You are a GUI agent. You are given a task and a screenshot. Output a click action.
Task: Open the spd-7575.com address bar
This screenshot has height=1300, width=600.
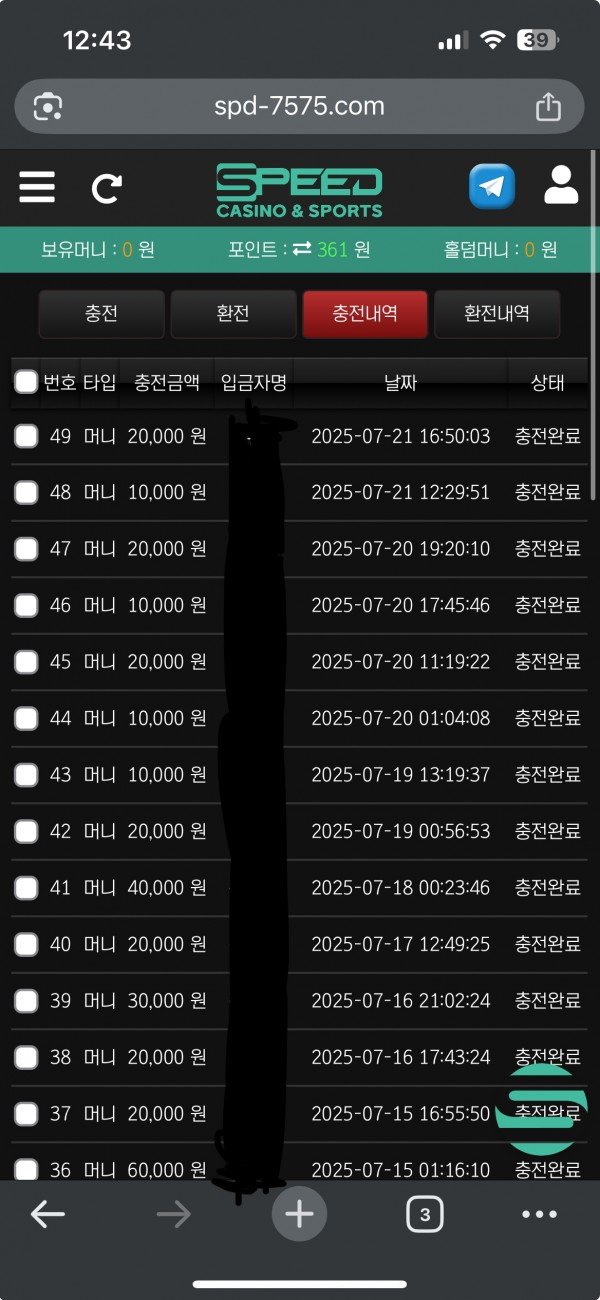298,106
